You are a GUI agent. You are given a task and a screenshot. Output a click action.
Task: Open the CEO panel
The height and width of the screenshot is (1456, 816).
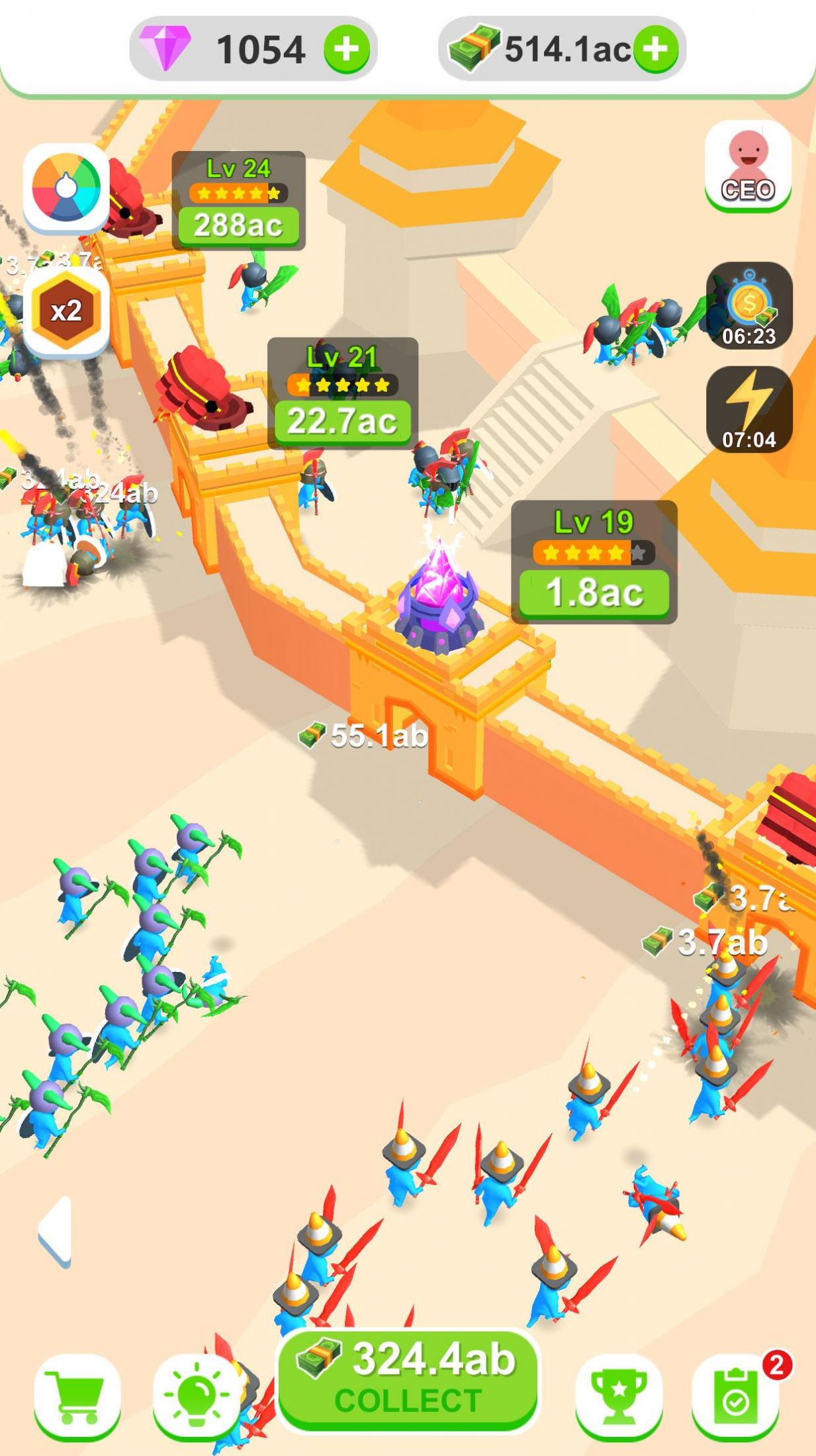[748, 168]
